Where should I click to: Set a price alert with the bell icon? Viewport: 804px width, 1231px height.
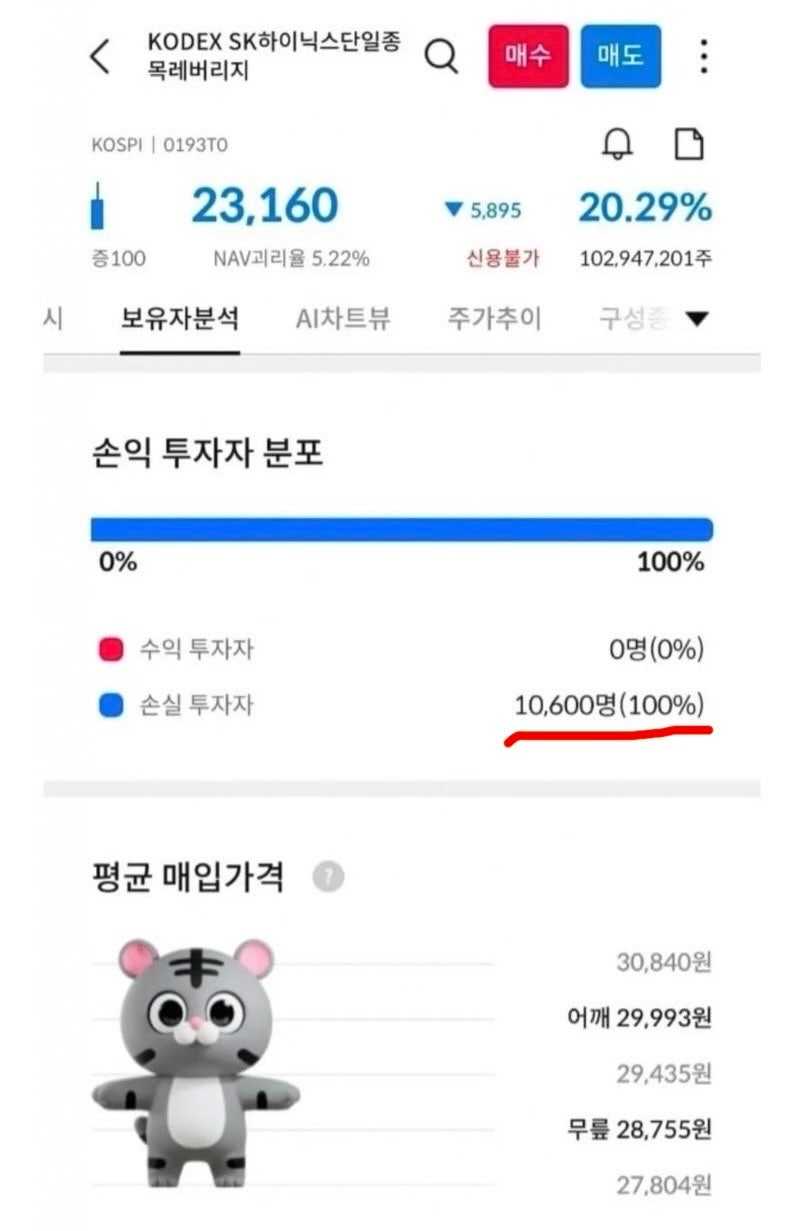(x=618, y=145)
